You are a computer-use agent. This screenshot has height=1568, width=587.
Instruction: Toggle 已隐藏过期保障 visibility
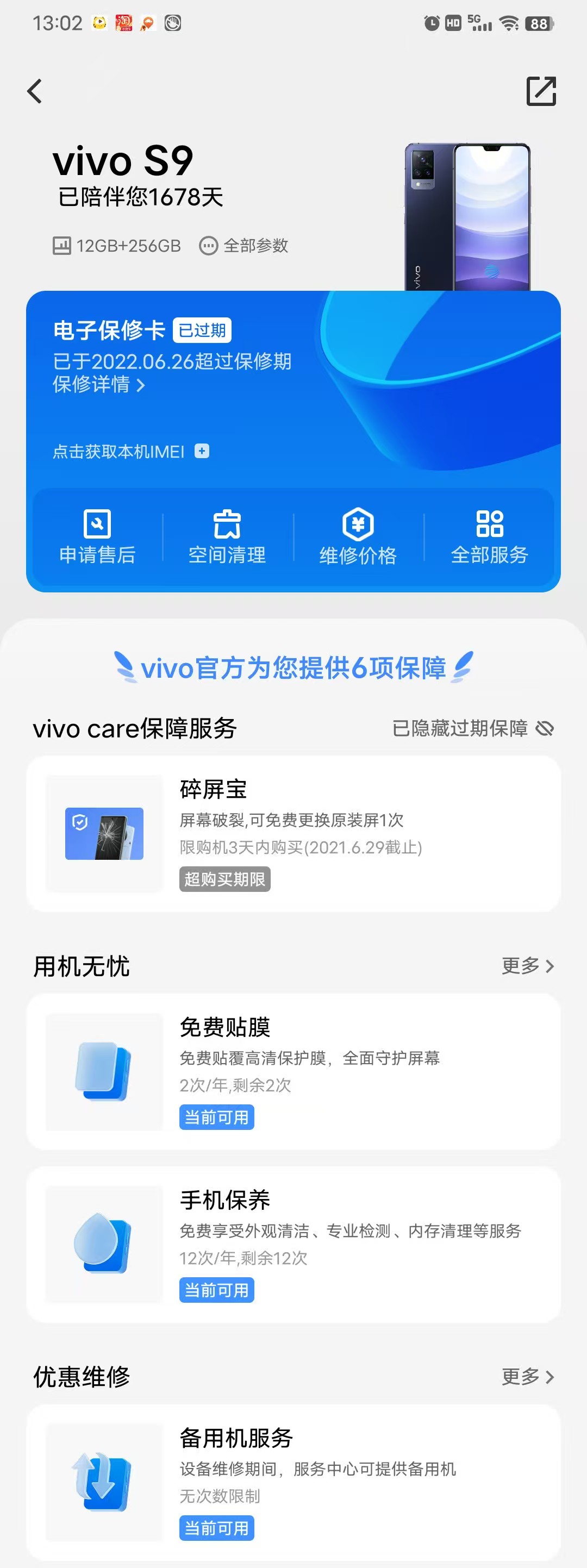point(472,728)
